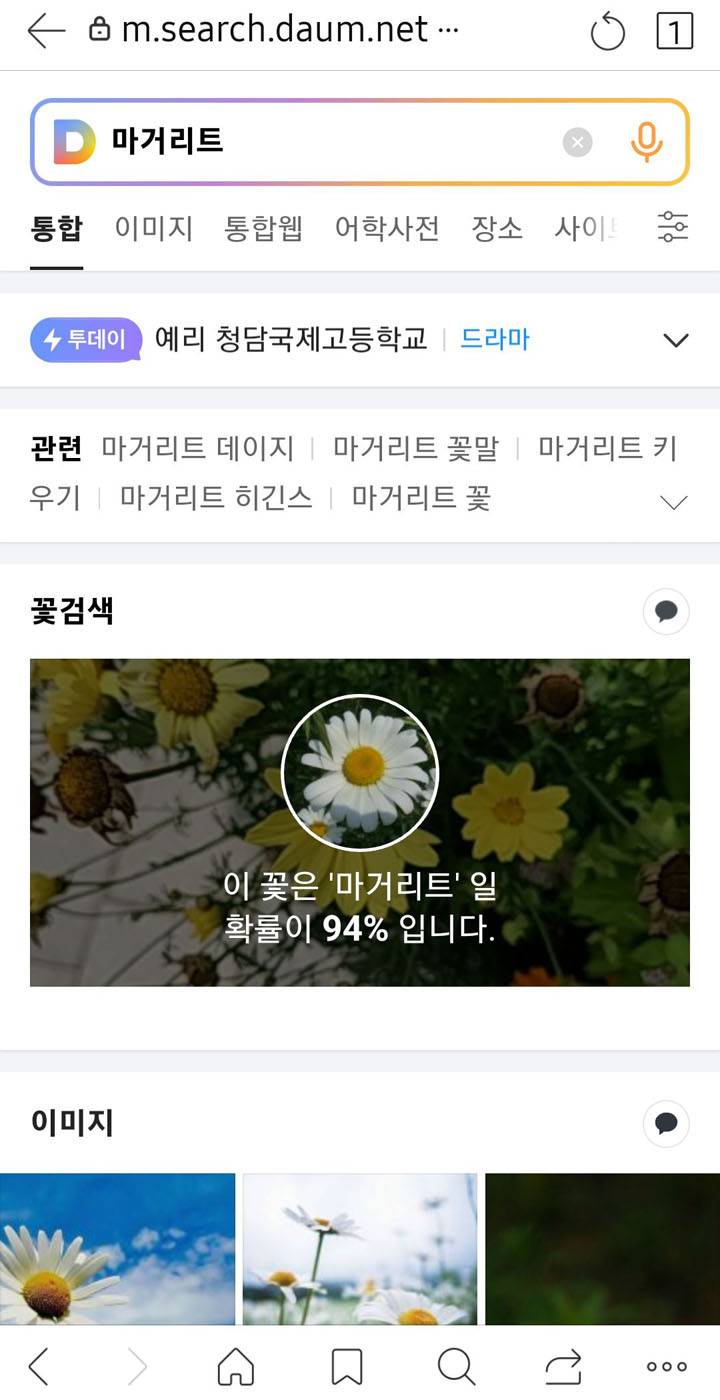Expand the 관련 related searches list
The image size is (720, 1400).
coord(672,501)
